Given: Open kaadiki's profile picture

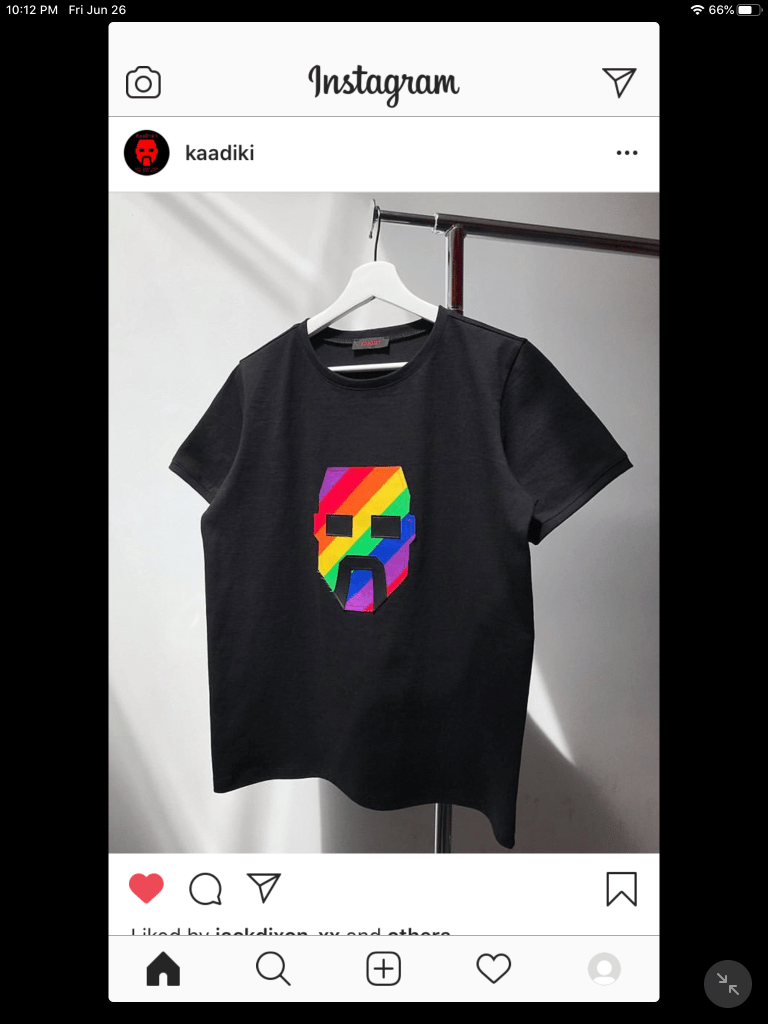Looking at the screenshot, I should tap(146, 153).
